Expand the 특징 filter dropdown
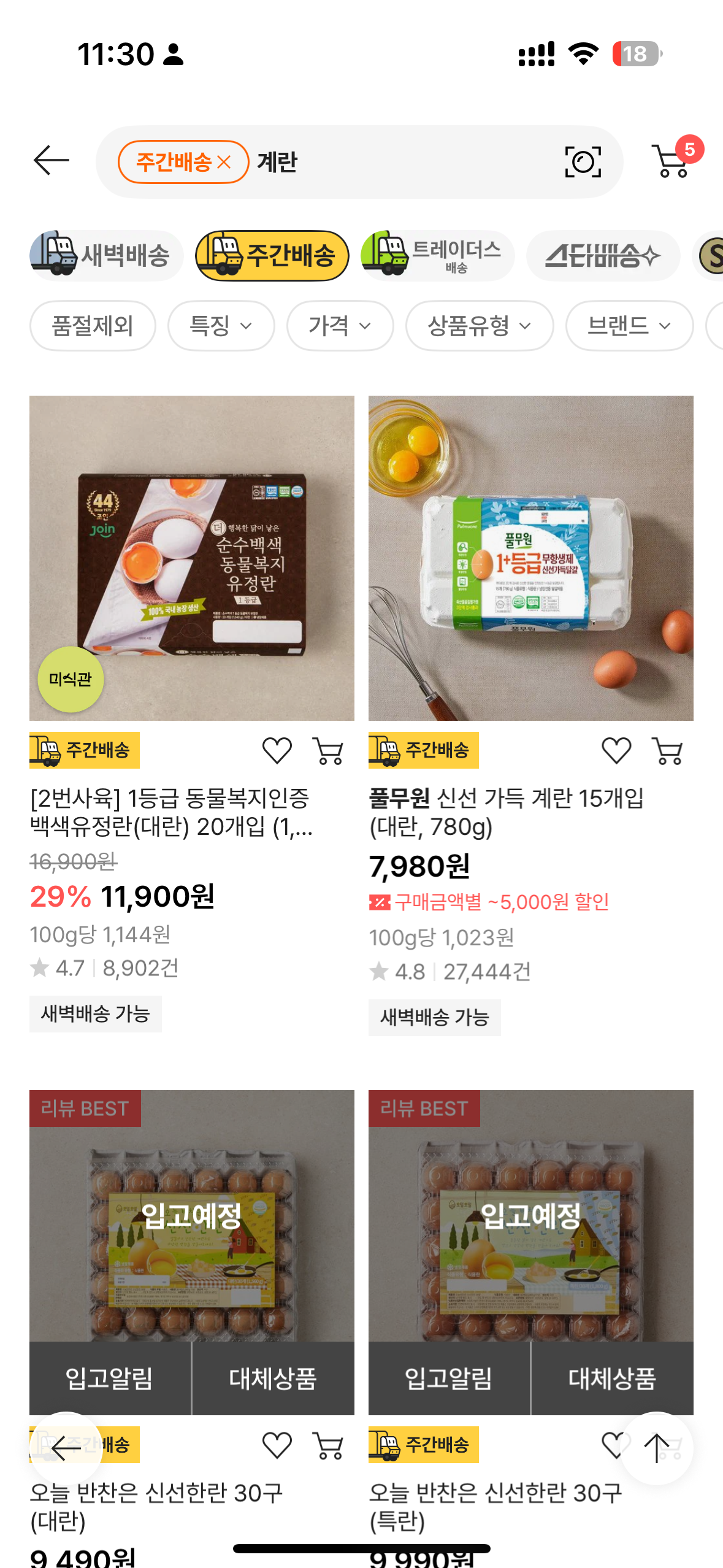This screenshot has width=723, height=1568. point(221,326)
